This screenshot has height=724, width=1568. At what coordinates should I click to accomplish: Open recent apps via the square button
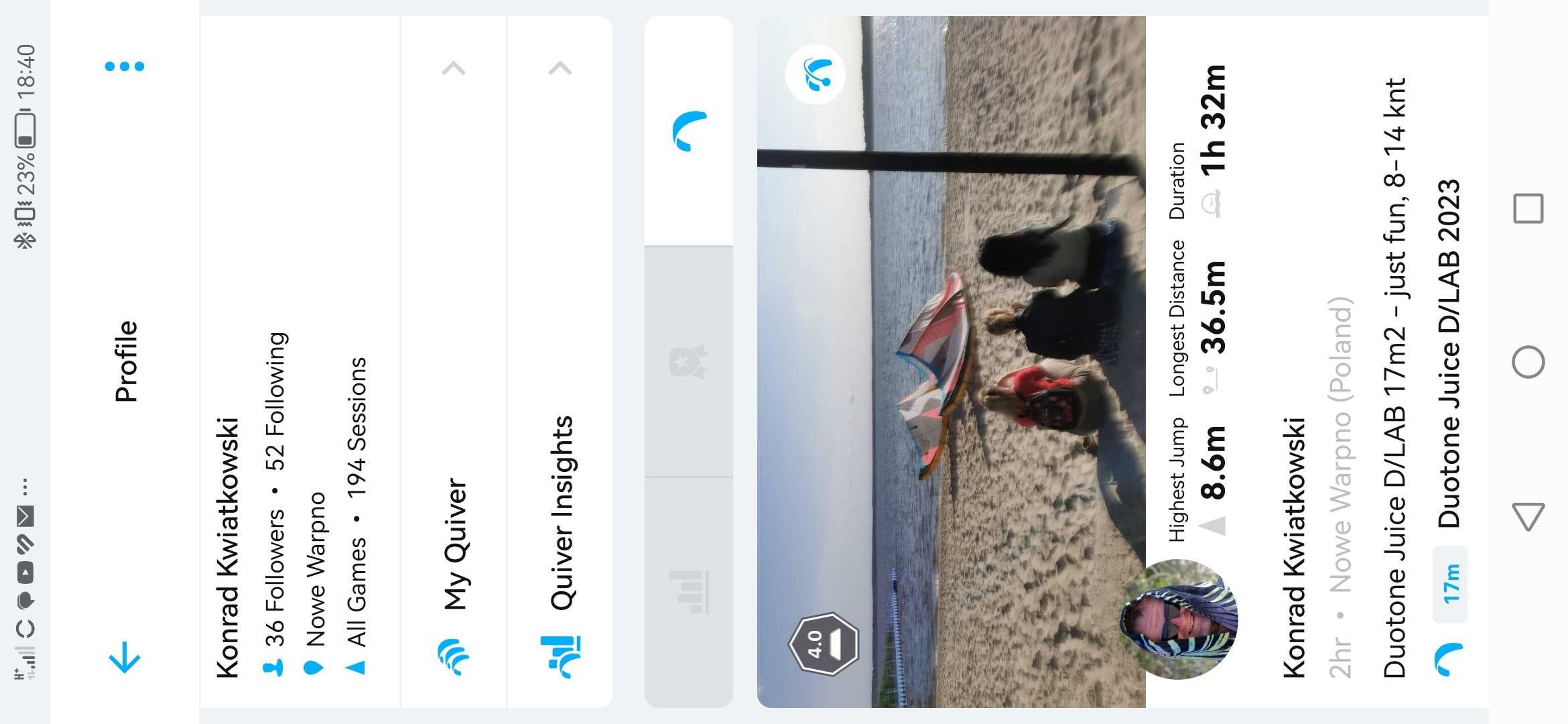click(1528, 208)
